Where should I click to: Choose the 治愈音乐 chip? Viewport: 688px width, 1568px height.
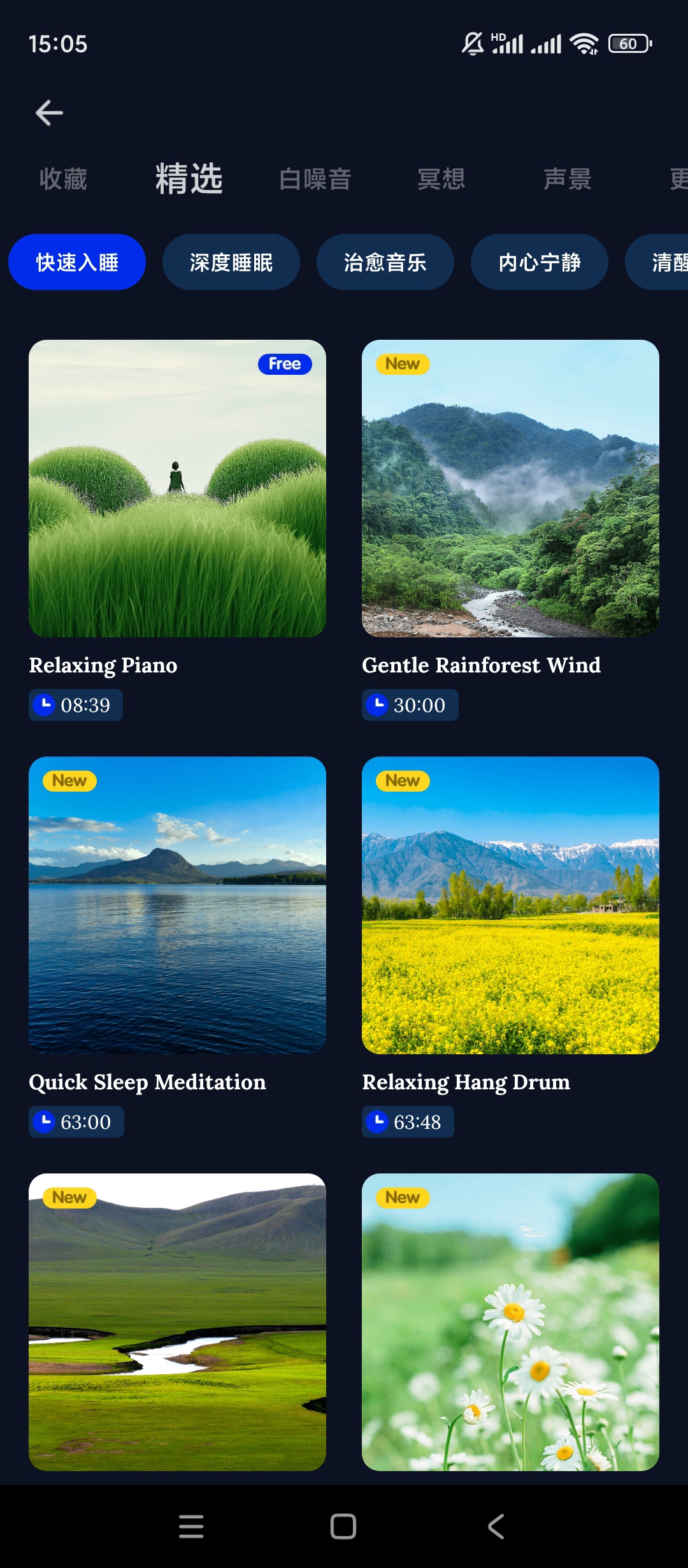point(385,262)
